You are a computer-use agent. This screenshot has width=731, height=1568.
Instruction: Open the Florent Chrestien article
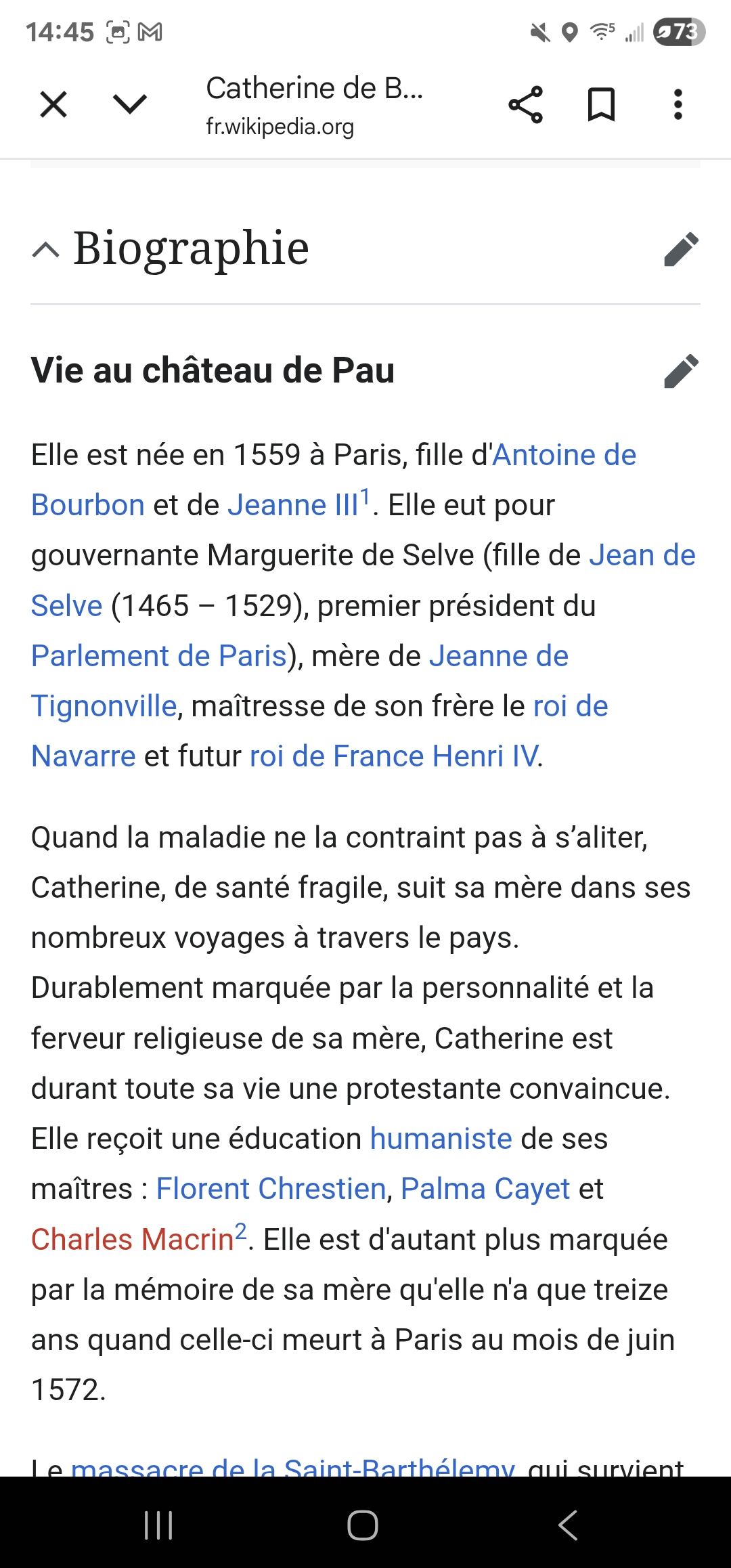pos(271,1189)
